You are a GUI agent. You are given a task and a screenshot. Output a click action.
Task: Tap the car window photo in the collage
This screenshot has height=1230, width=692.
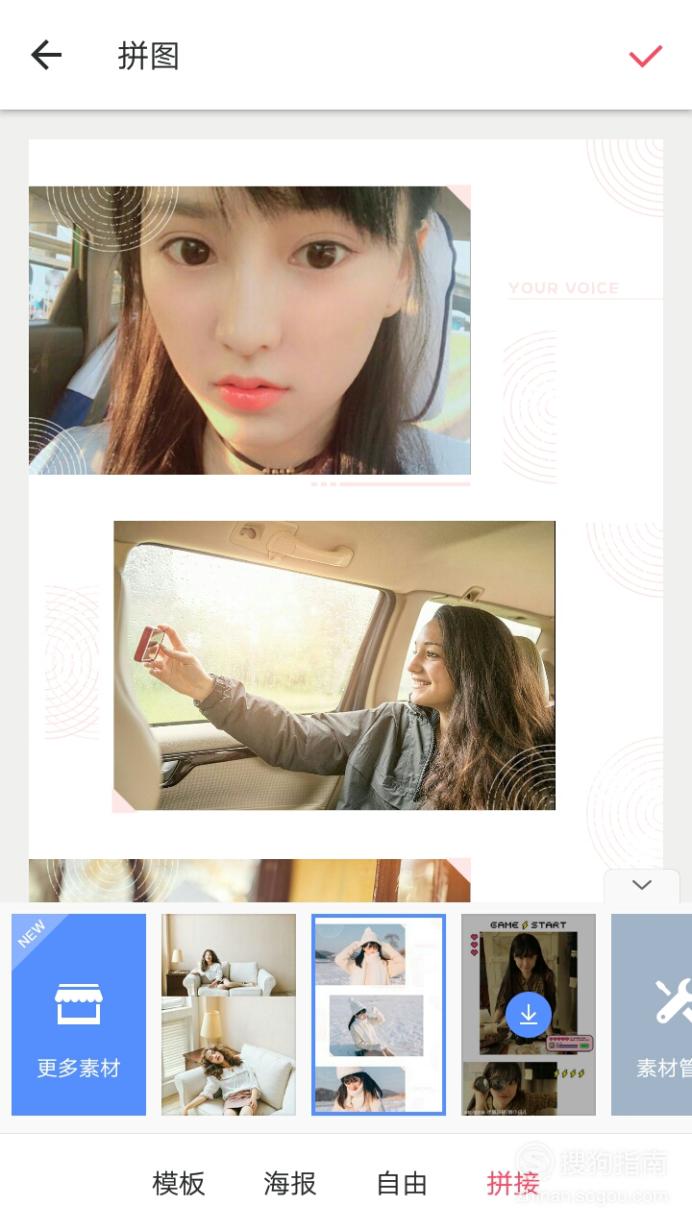pos(334,665)
